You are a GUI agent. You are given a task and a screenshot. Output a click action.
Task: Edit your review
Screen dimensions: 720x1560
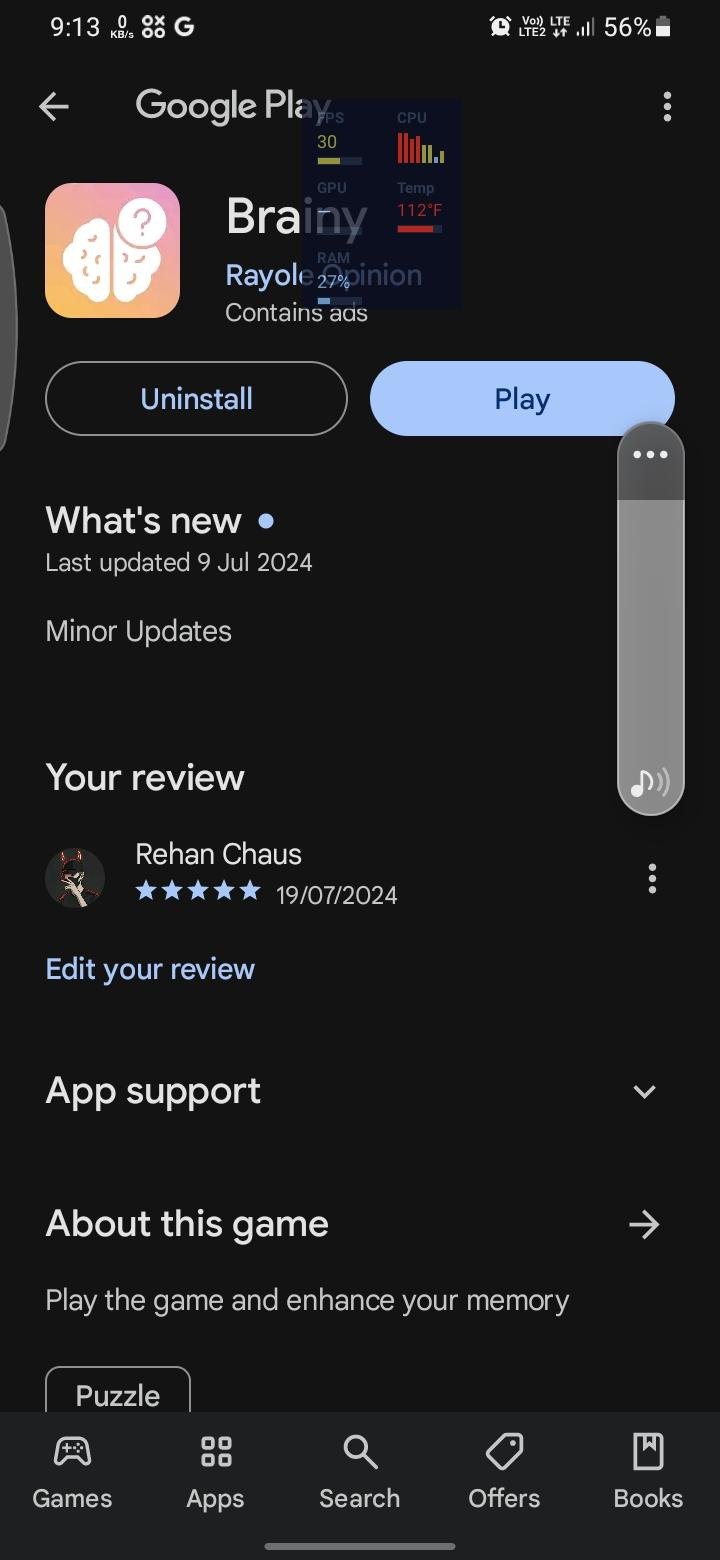point(150,969)
